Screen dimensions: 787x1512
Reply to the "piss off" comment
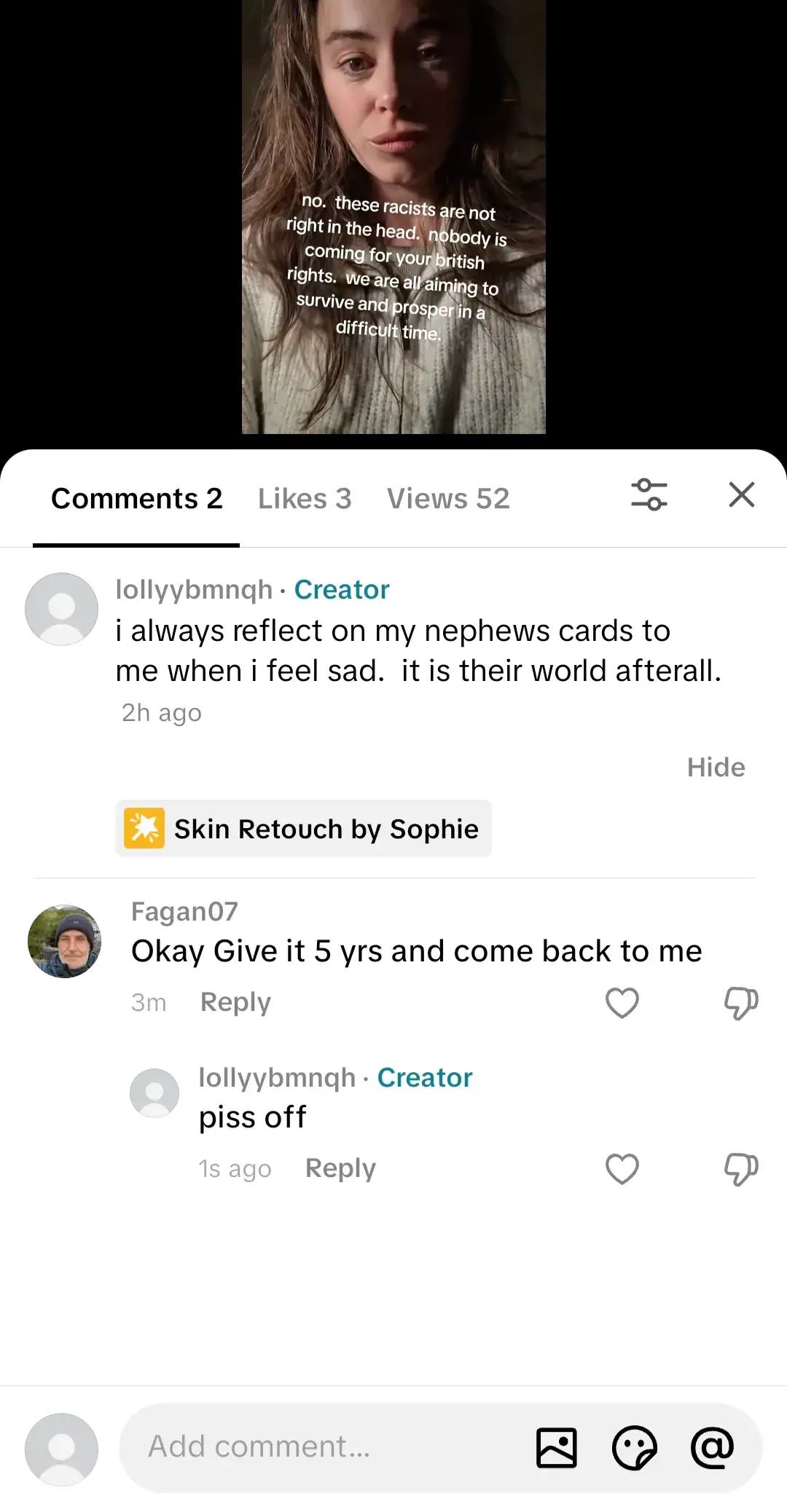pyautogui.click(x=340, y=1168)
